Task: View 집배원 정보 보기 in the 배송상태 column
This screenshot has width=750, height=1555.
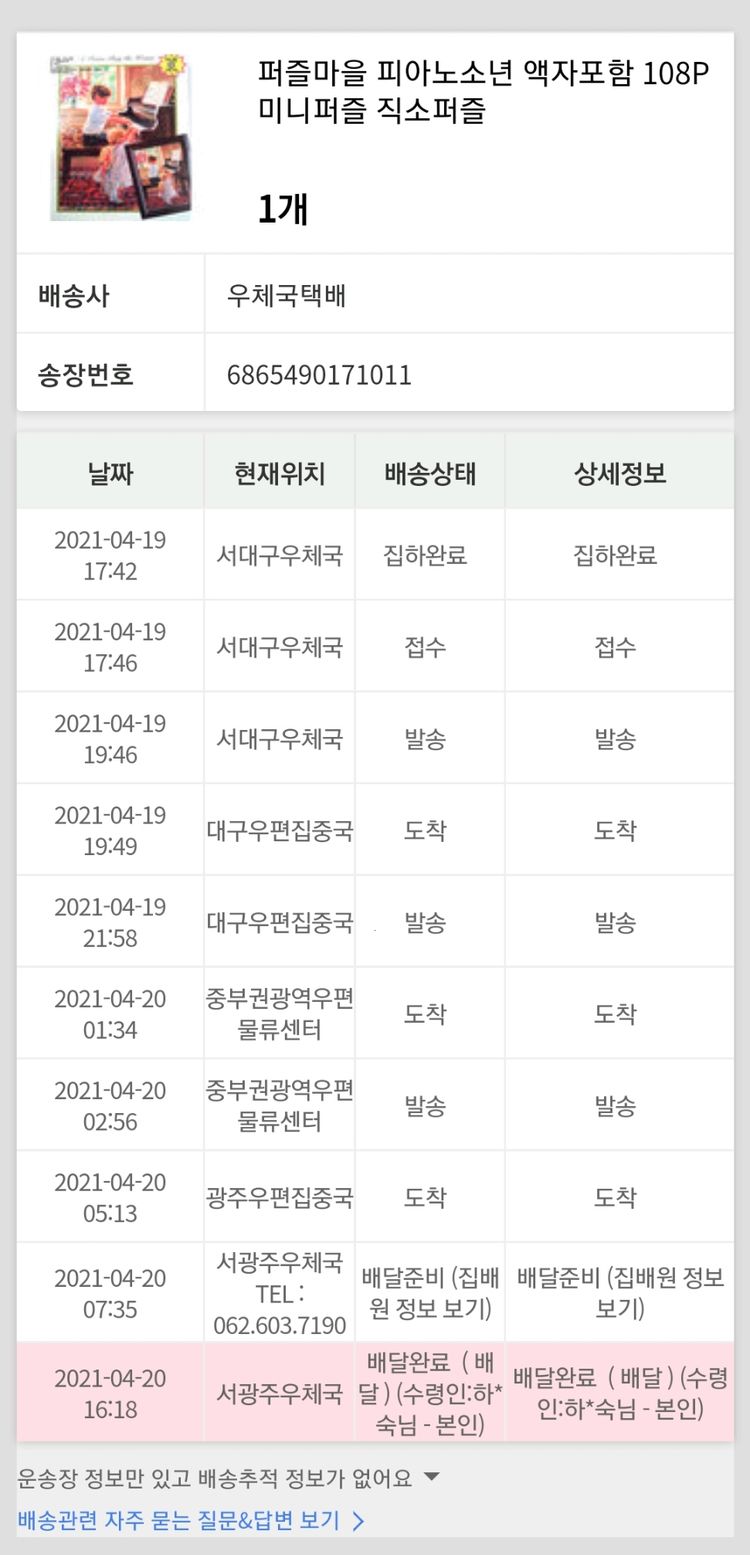Action: click(429, 1293)
